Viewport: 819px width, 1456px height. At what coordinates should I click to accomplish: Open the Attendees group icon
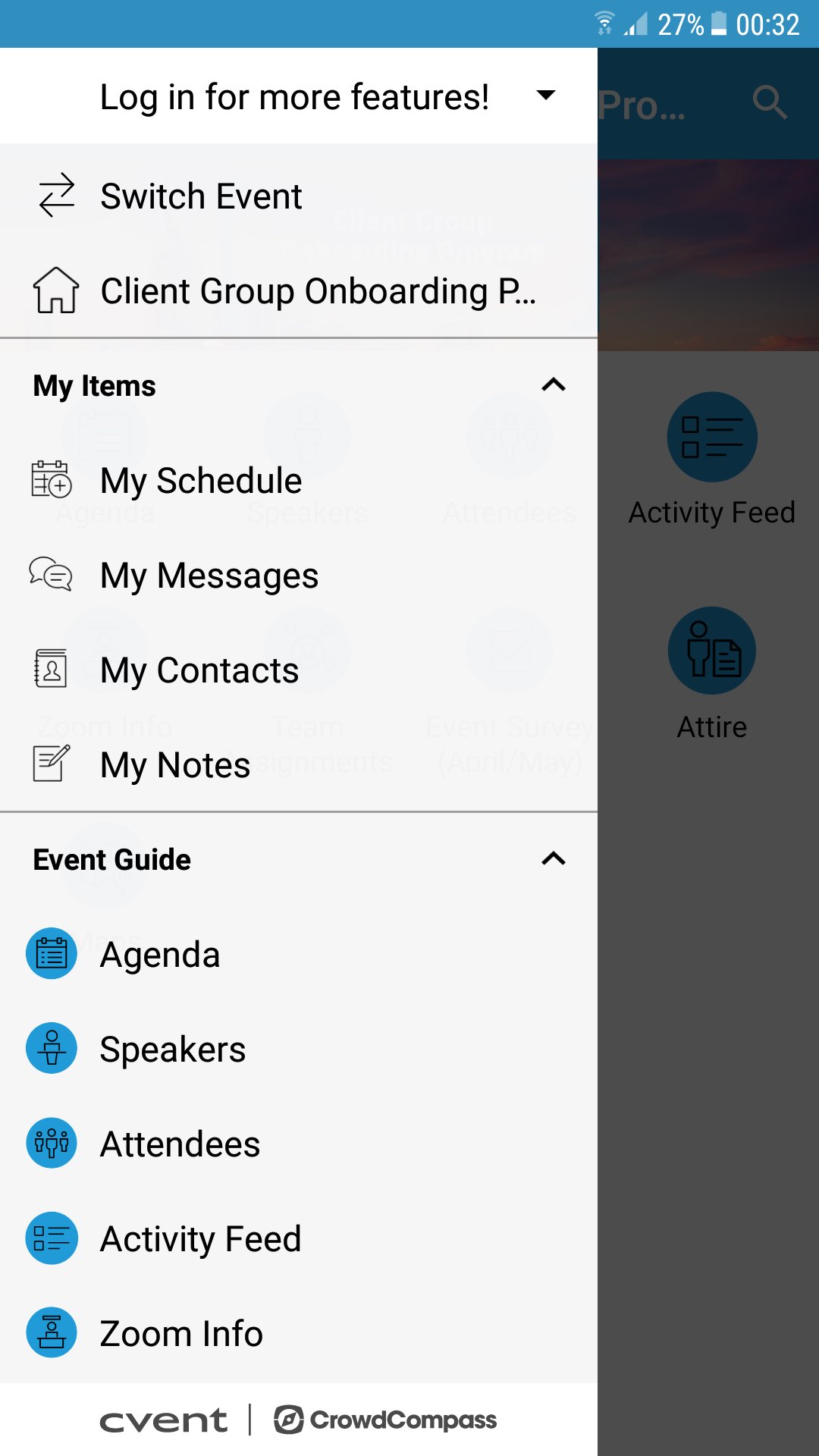pos(50,1144)
